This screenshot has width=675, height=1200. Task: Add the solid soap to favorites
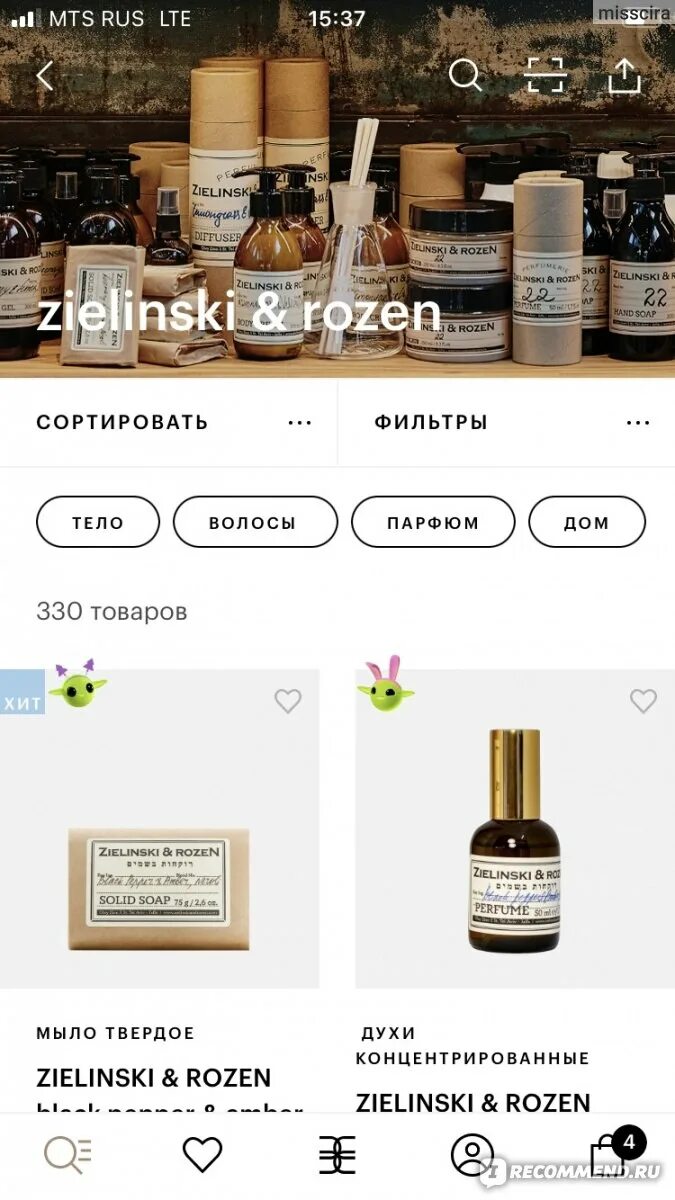click(x=288, y=701)
